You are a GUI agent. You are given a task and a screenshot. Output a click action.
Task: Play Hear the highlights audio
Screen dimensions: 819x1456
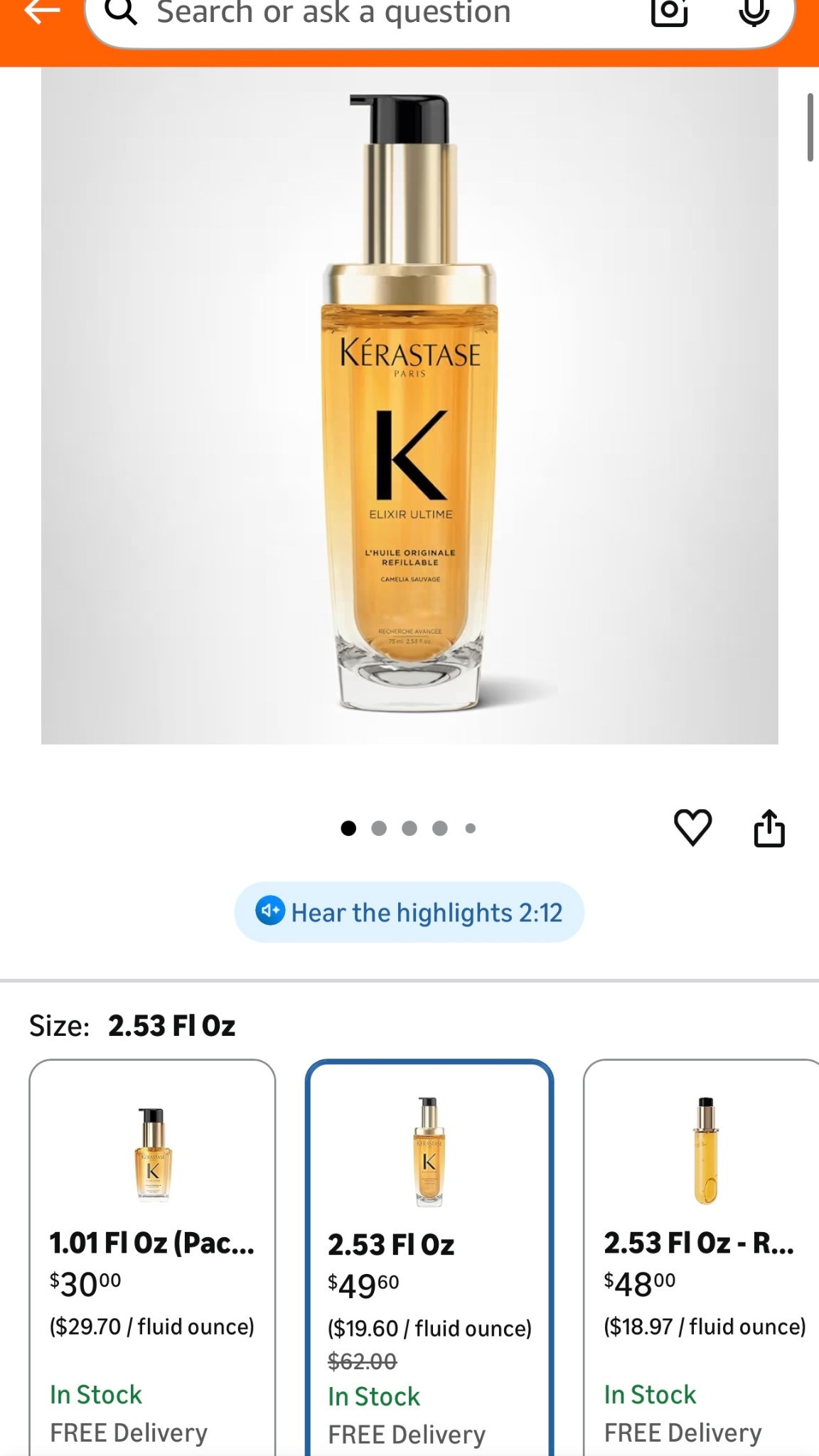pos(409,912)
